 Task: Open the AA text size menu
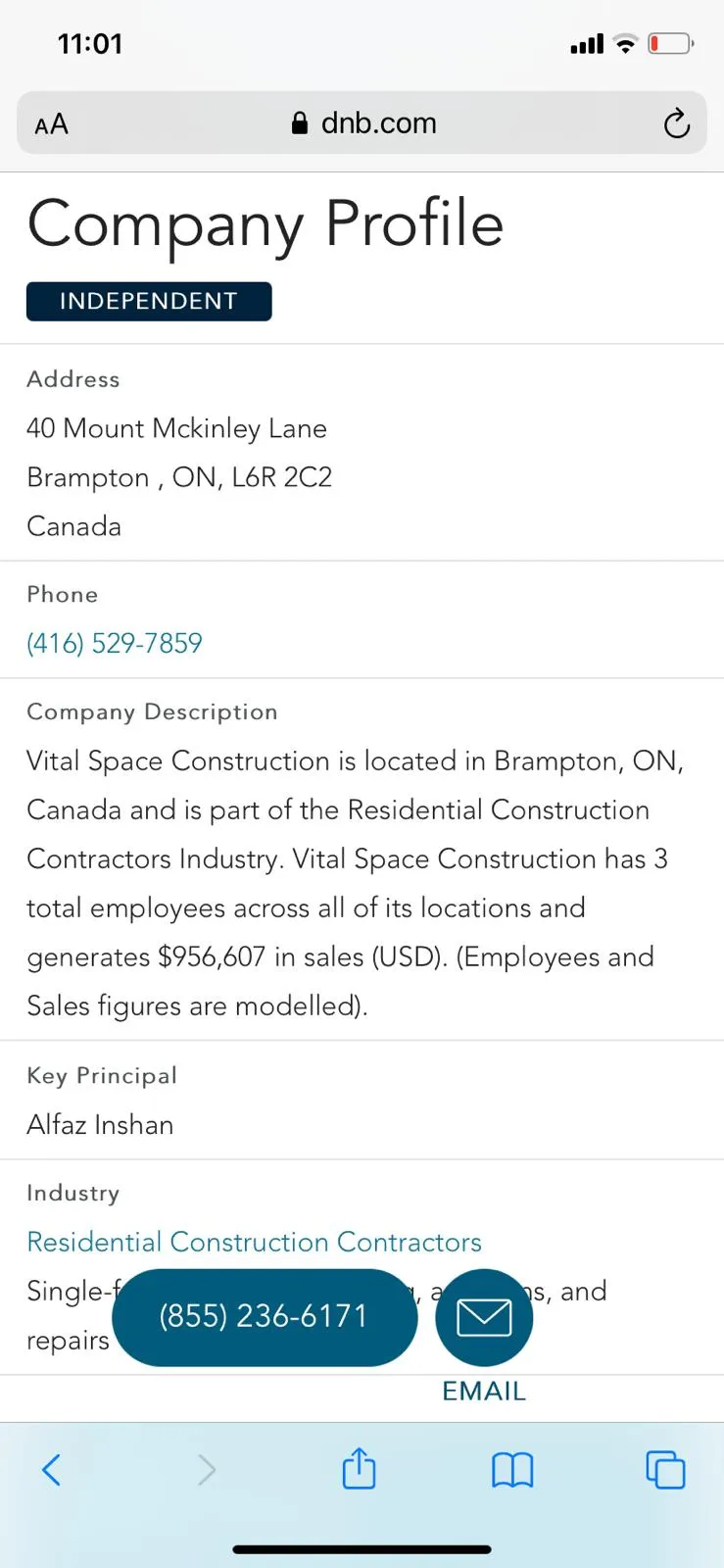click(51, 124)
